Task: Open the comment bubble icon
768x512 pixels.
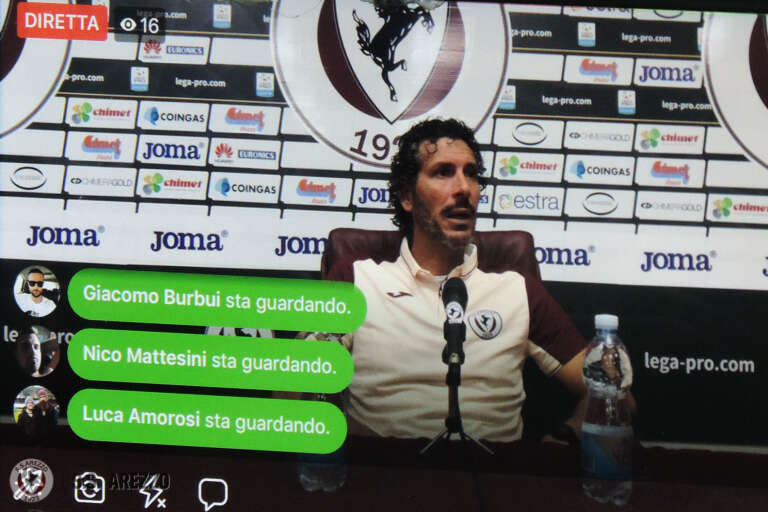Action: click(x=212, y=492)
